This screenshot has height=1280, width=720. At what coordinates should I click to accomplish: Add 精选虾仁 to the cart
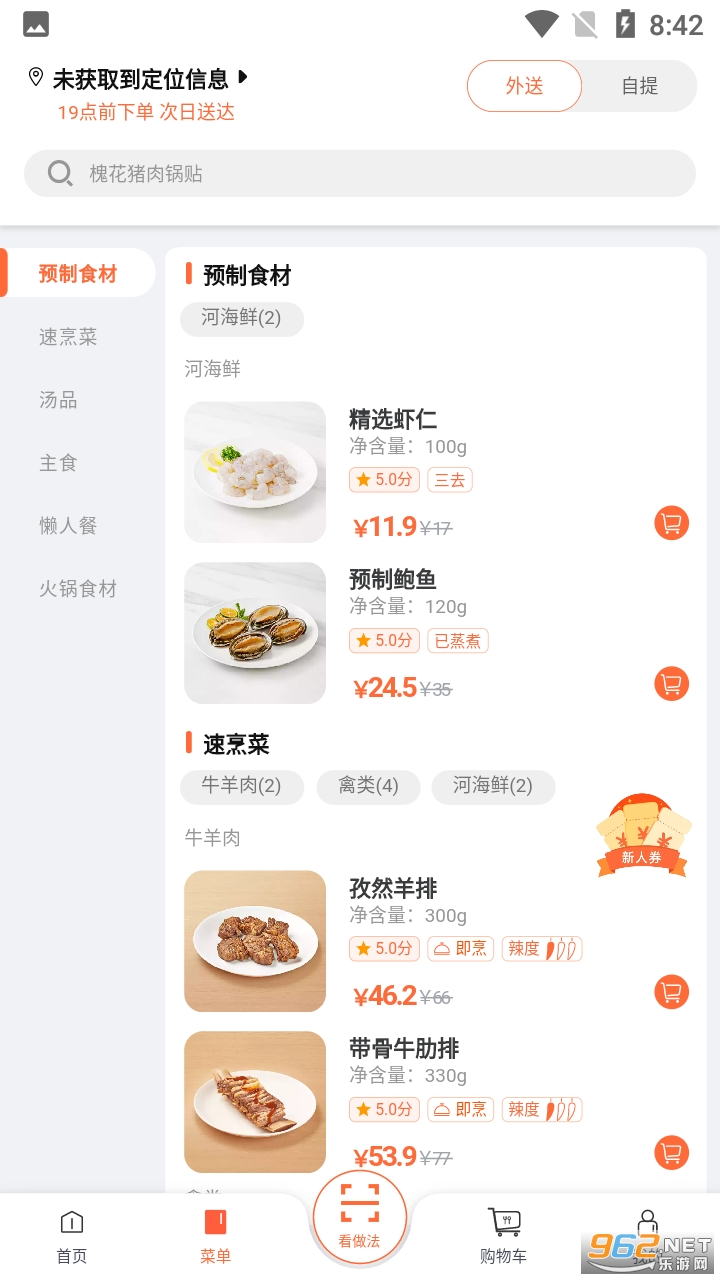[671, 523]
